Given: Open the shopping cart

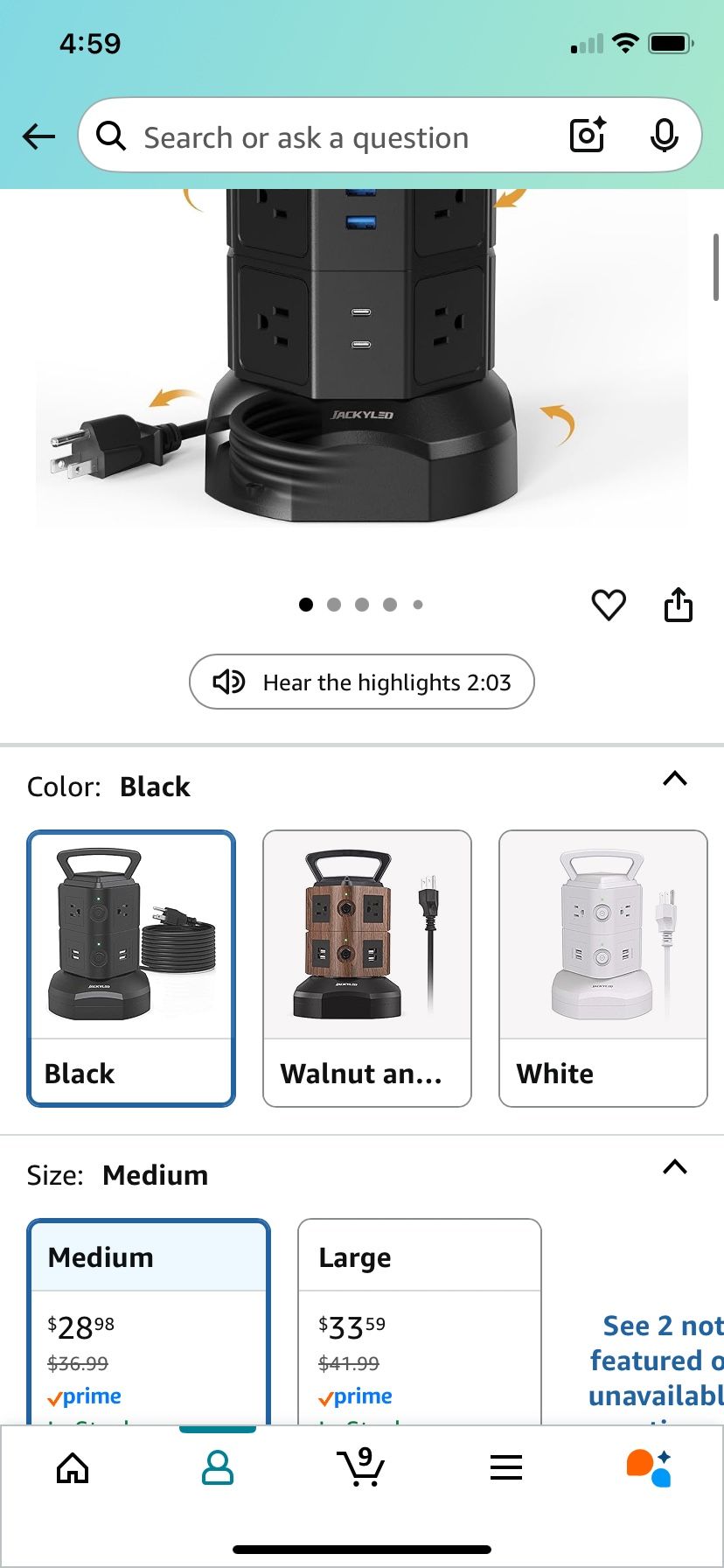Looking at the screenshot, I should click(x=361, y=1468).
